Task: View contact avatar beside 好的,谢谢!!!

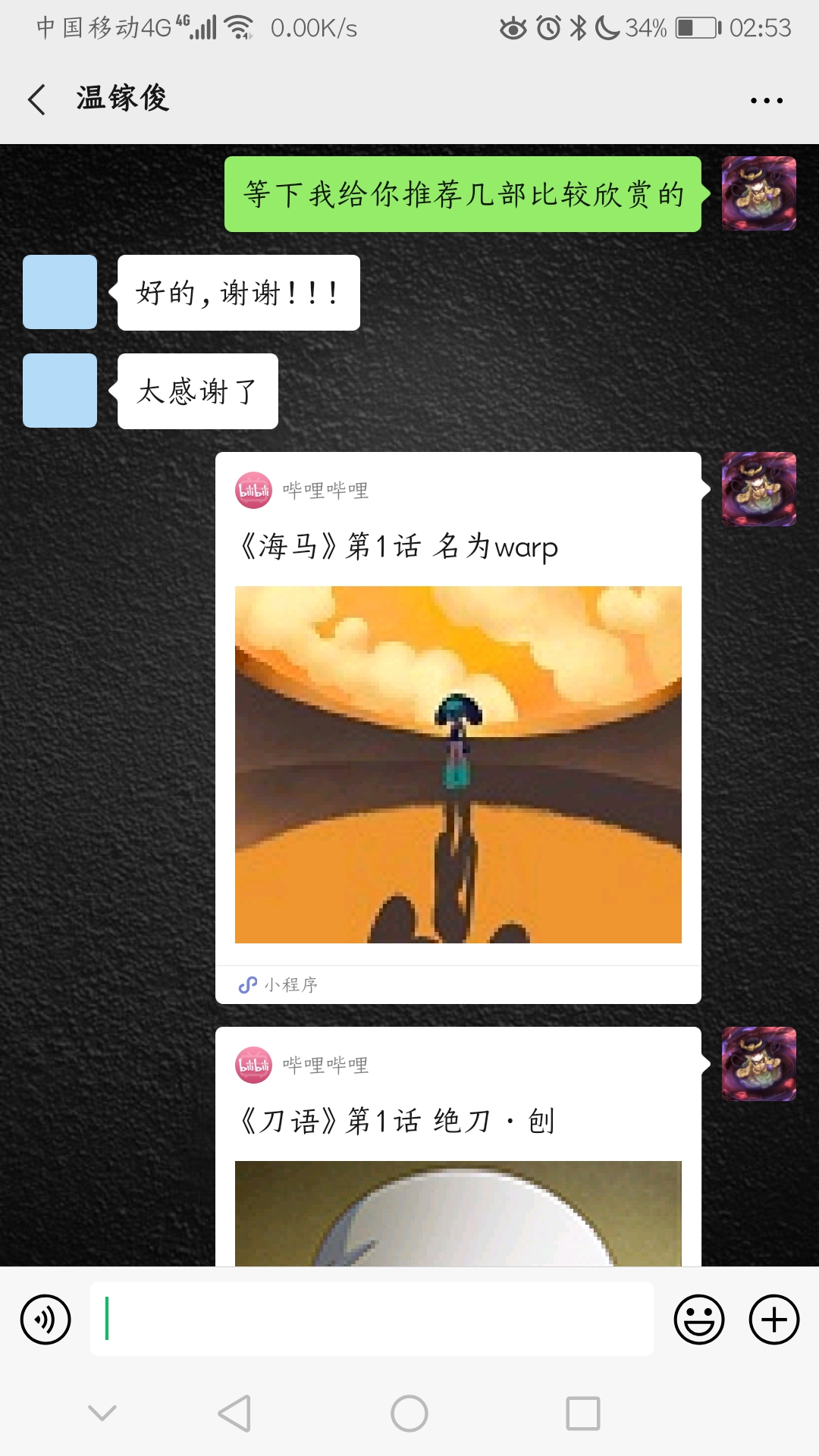Action: (x=60, y=292)
